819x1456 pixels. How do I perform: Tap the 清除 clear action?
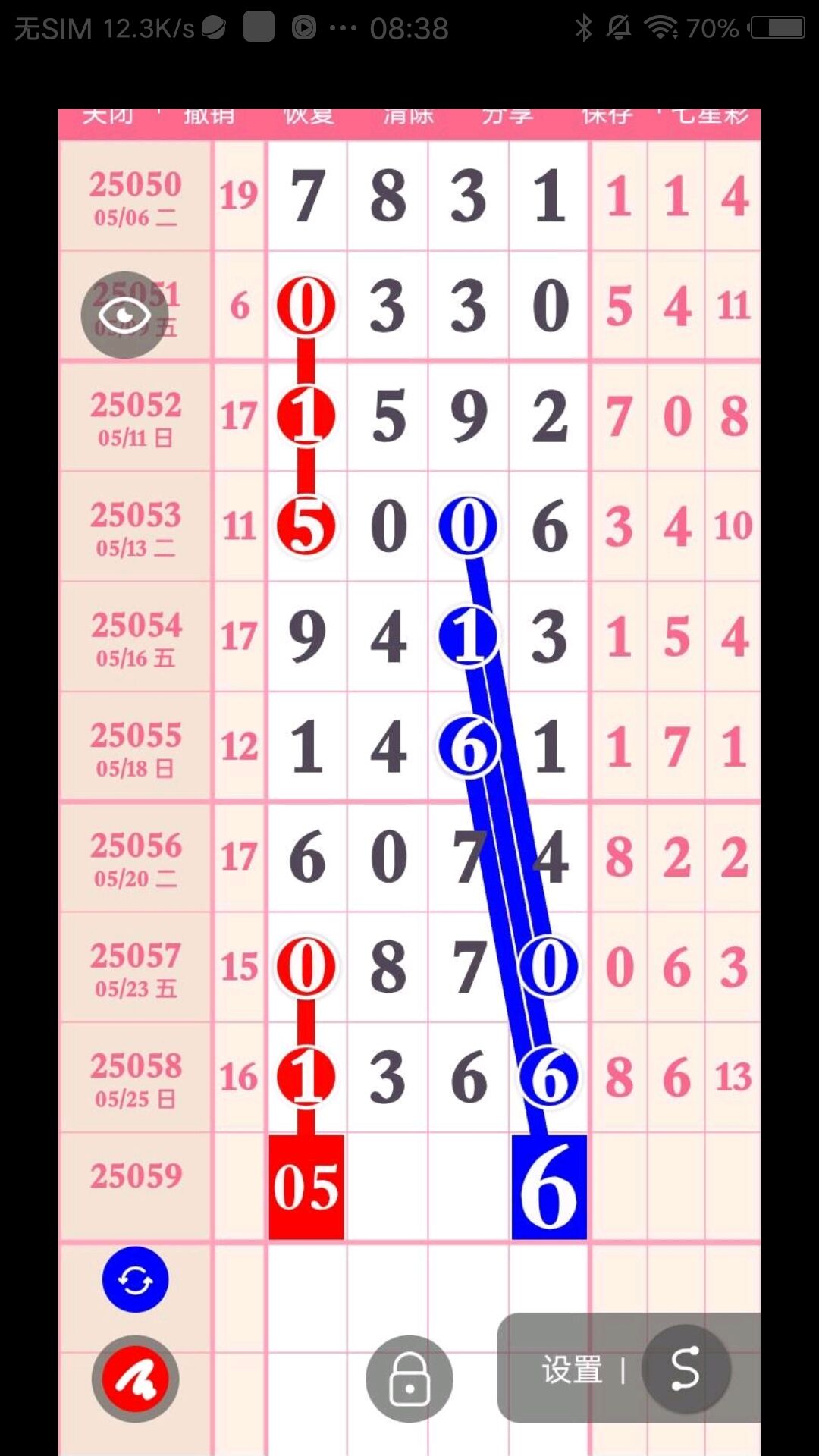tap(409, 115)
